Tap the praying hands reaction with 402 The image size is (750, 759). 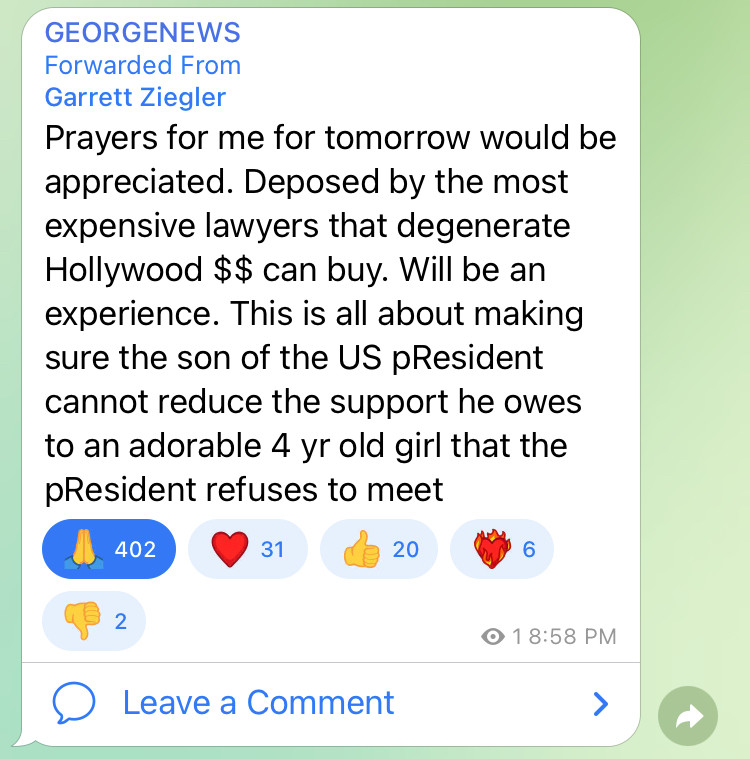(x=109, y=549)
